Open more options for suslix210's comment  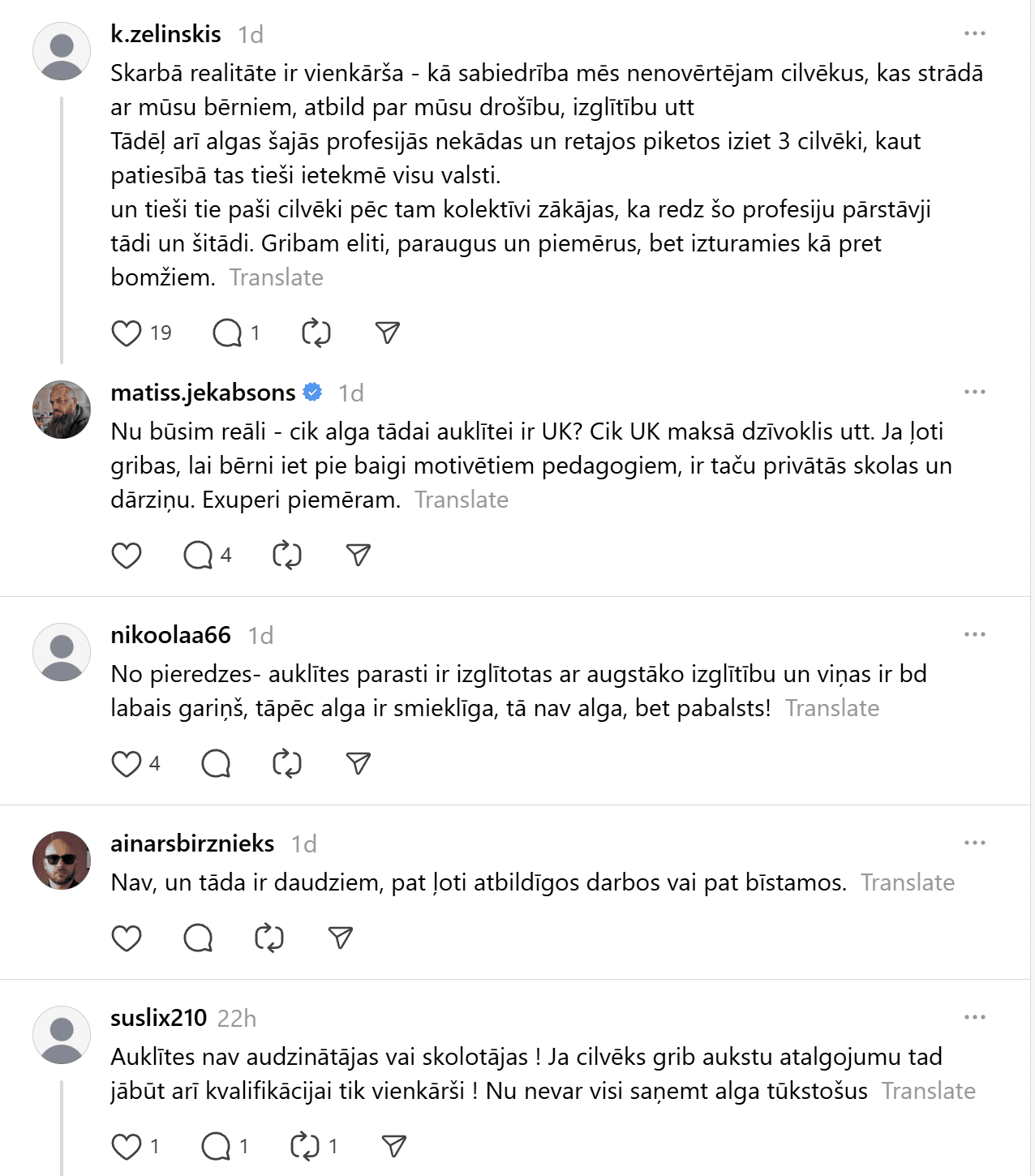974,1018
